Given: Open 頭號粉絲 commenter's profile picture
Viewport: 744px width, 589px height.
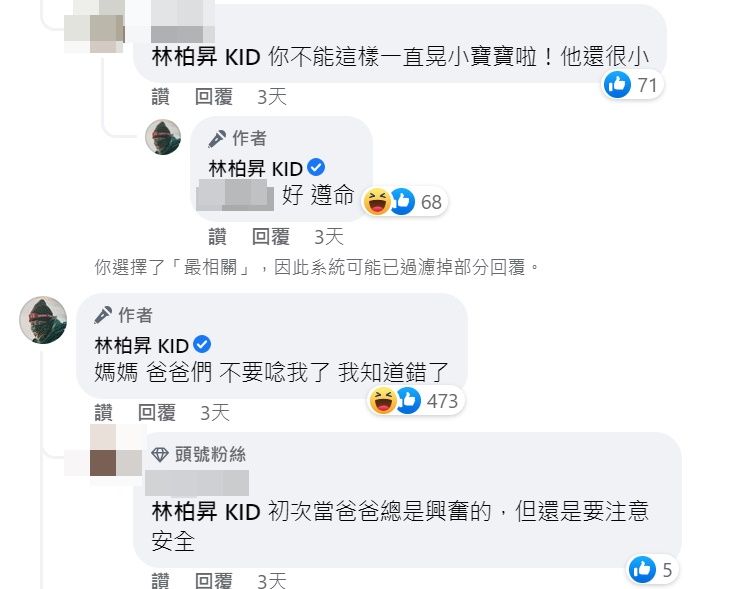Looking at the screenshot, I should [105, 451].
